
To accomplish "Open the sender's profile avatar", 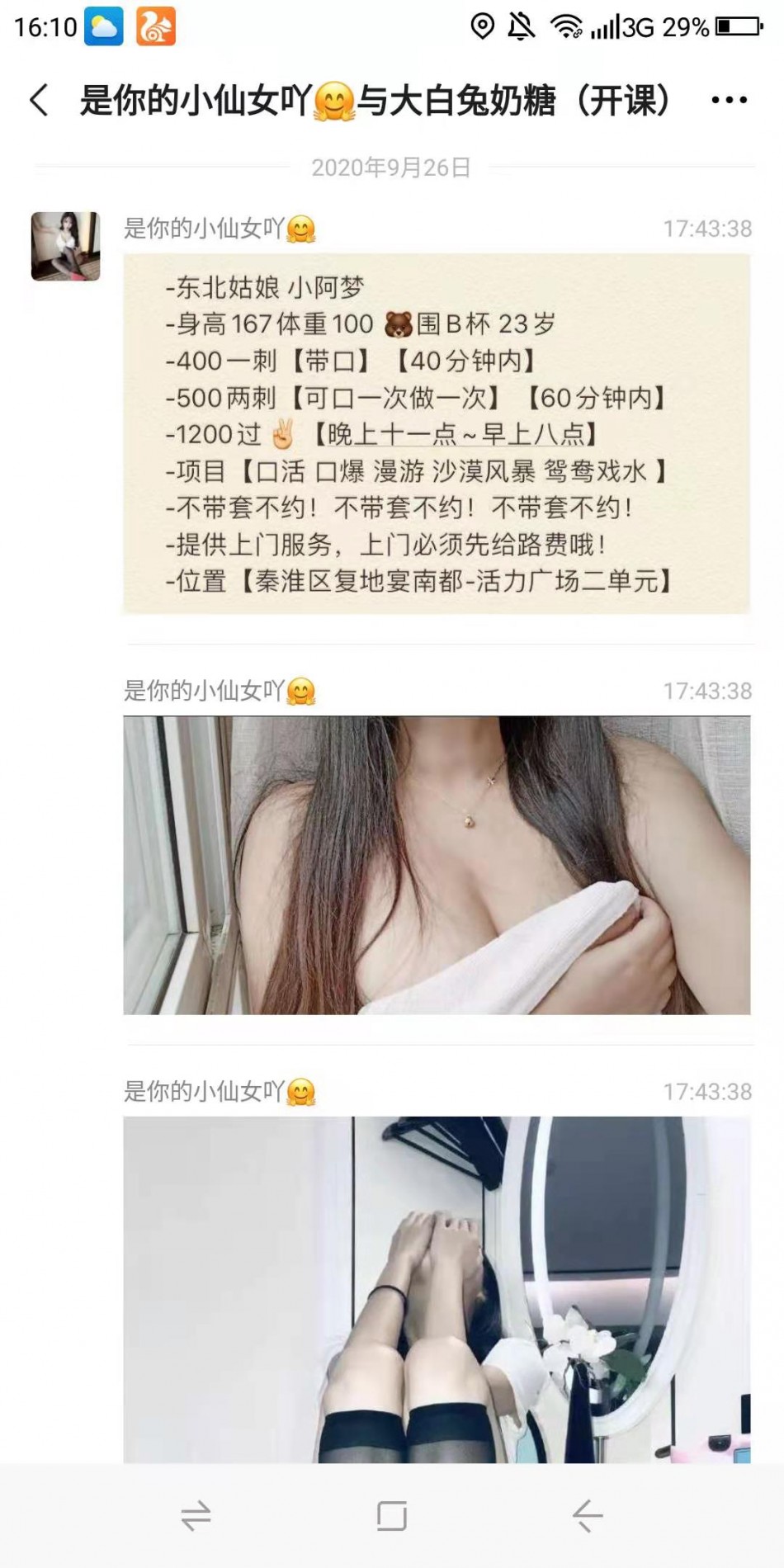I will coord(66,246).
